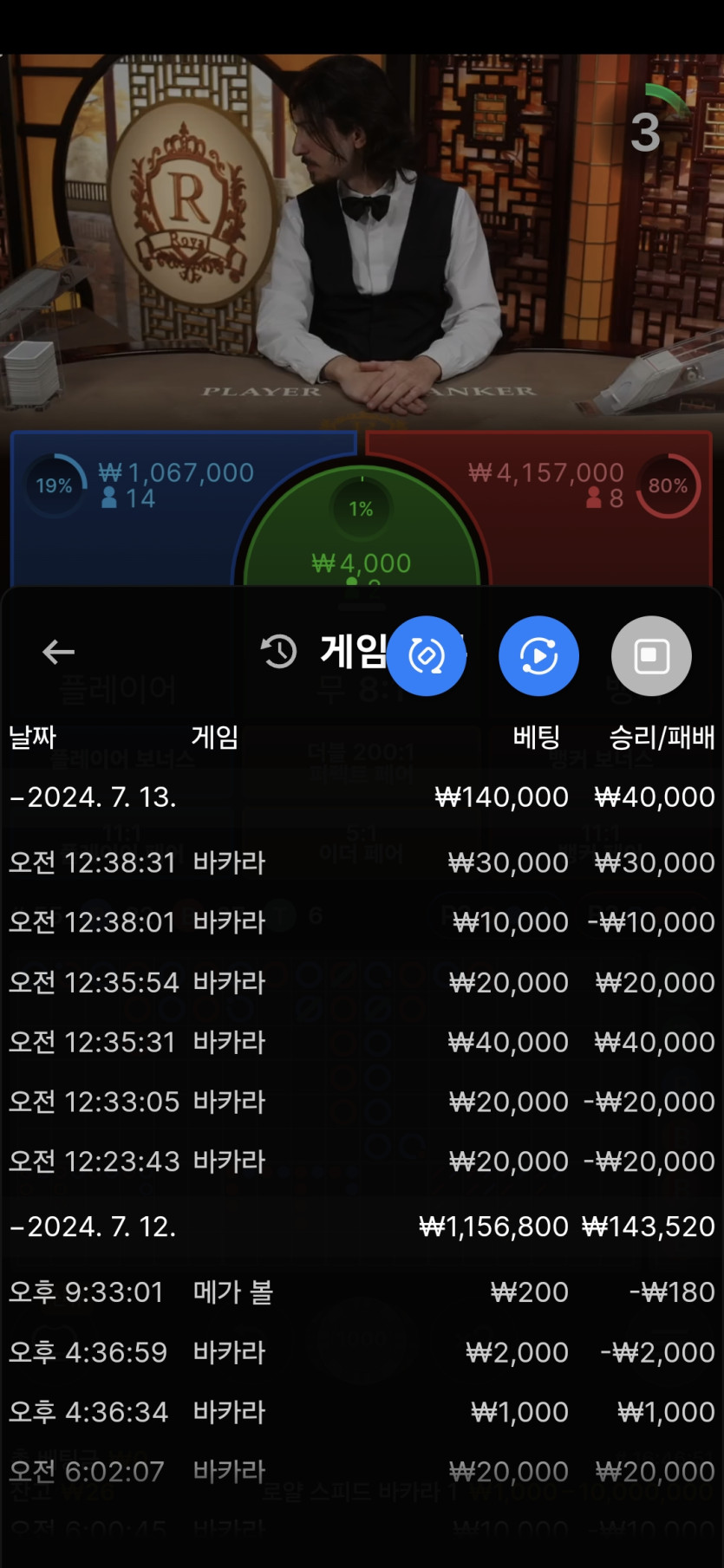Tap the blue circular play floating button
The image size is (724, 1568).
(x=538, y=656)
